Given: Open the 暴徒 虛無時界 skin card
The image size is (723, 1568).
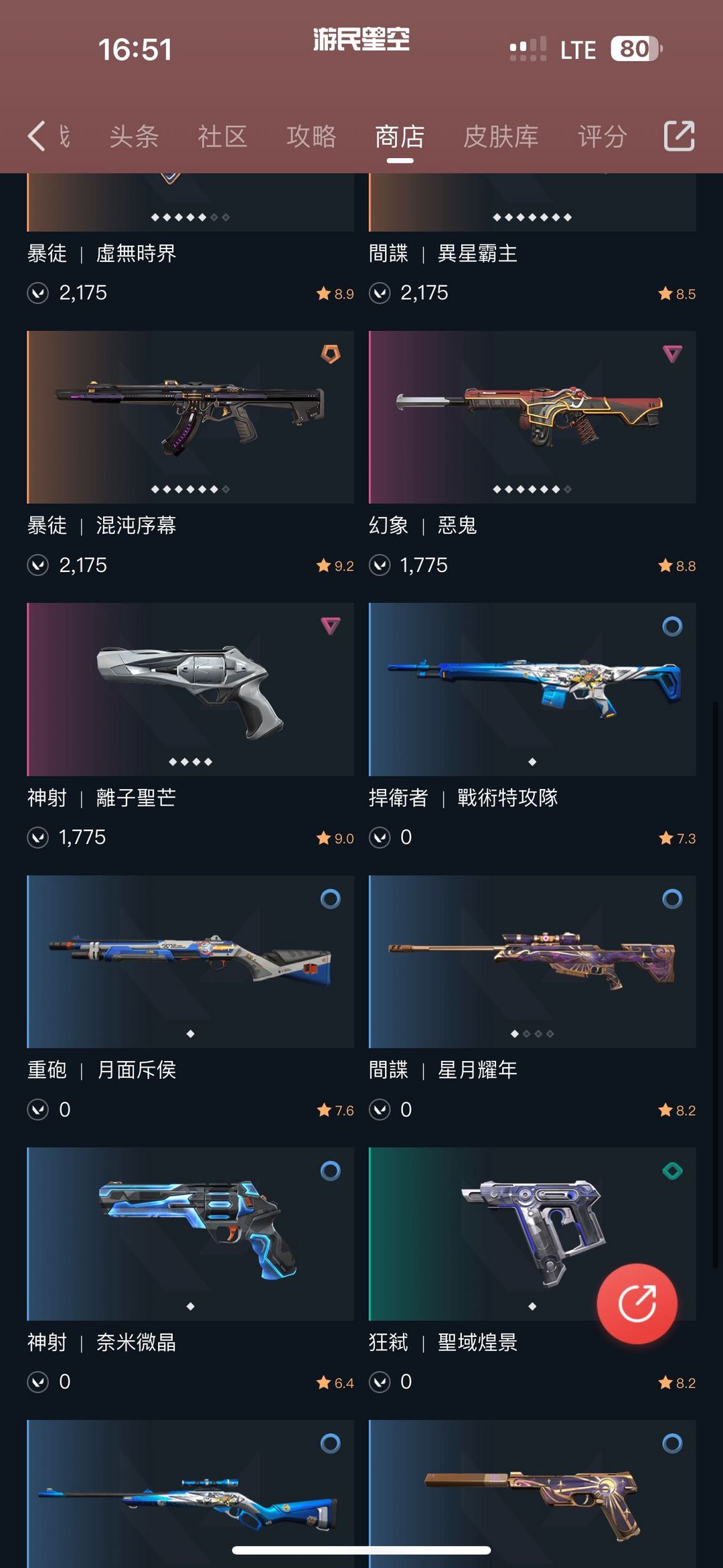Looking at the screenshot, I should tap(190, 240).
